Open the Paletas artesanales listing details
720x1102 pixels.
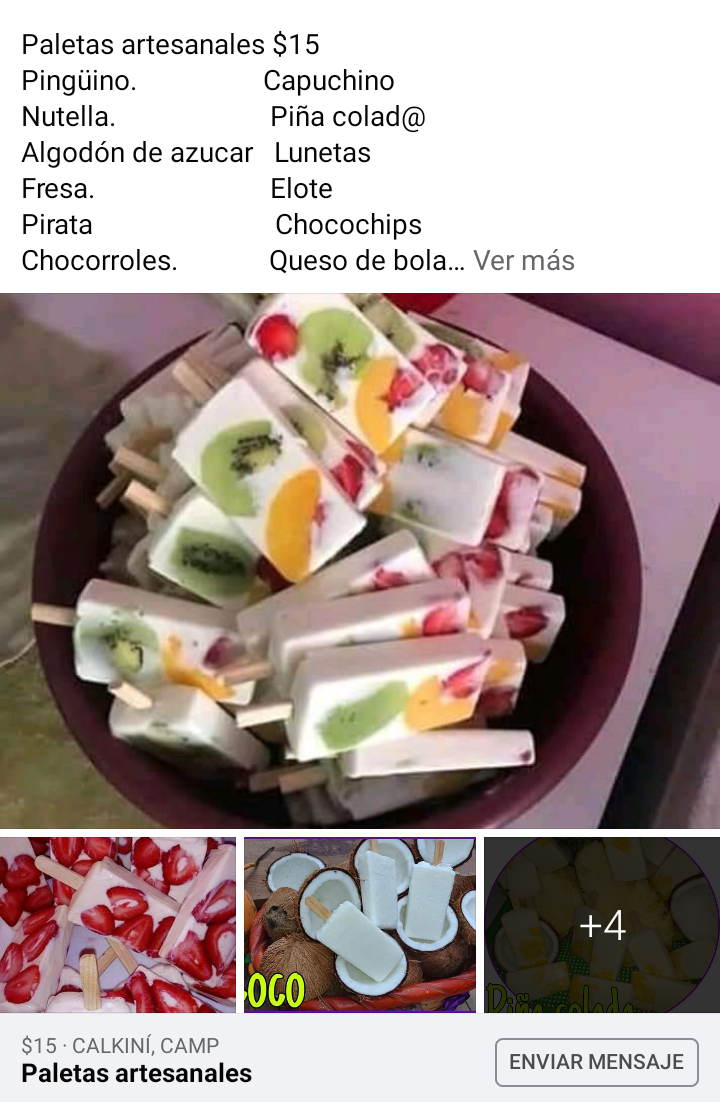(x=137, y=1074)
